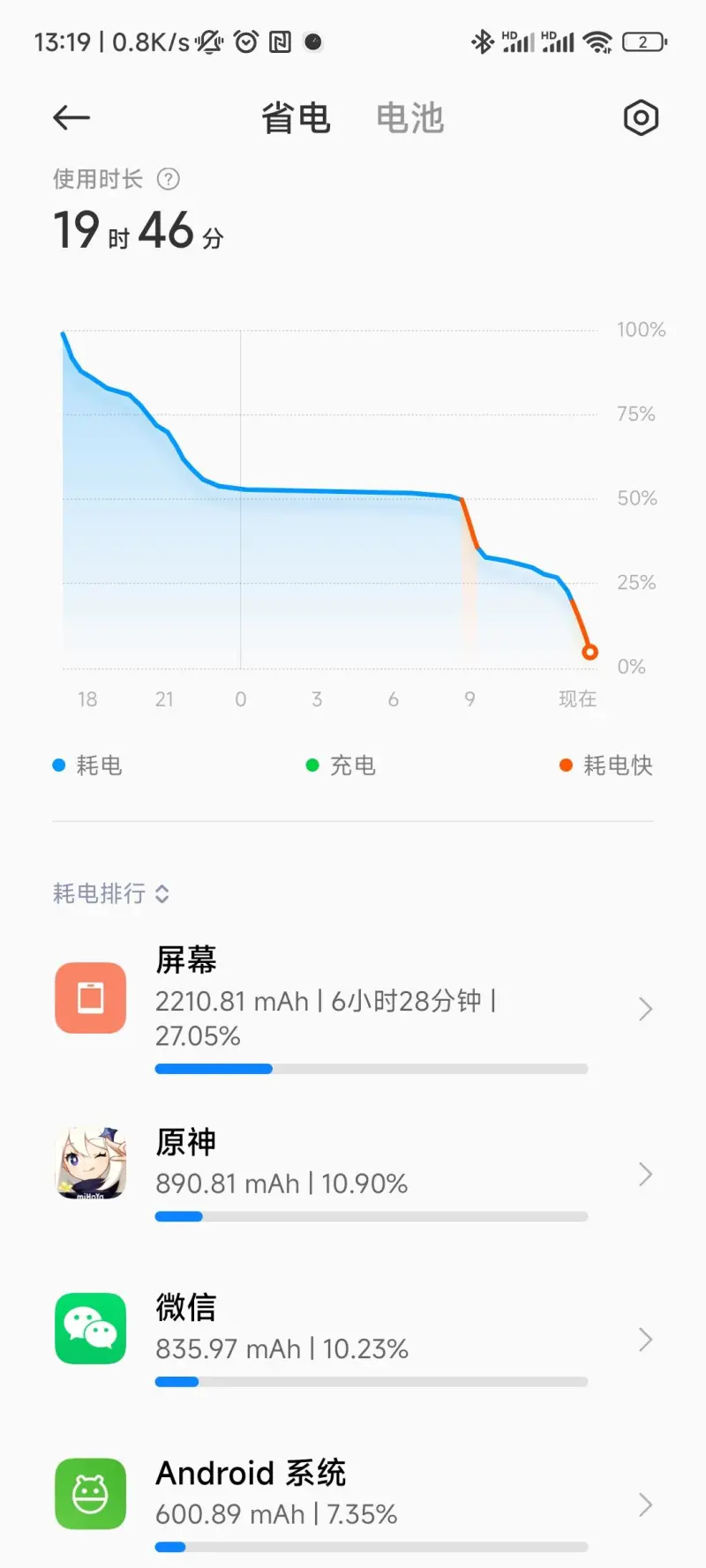Switch to the 电池 tab
The height and width of the screenshot is (1568, 706).
click(409, 118)
